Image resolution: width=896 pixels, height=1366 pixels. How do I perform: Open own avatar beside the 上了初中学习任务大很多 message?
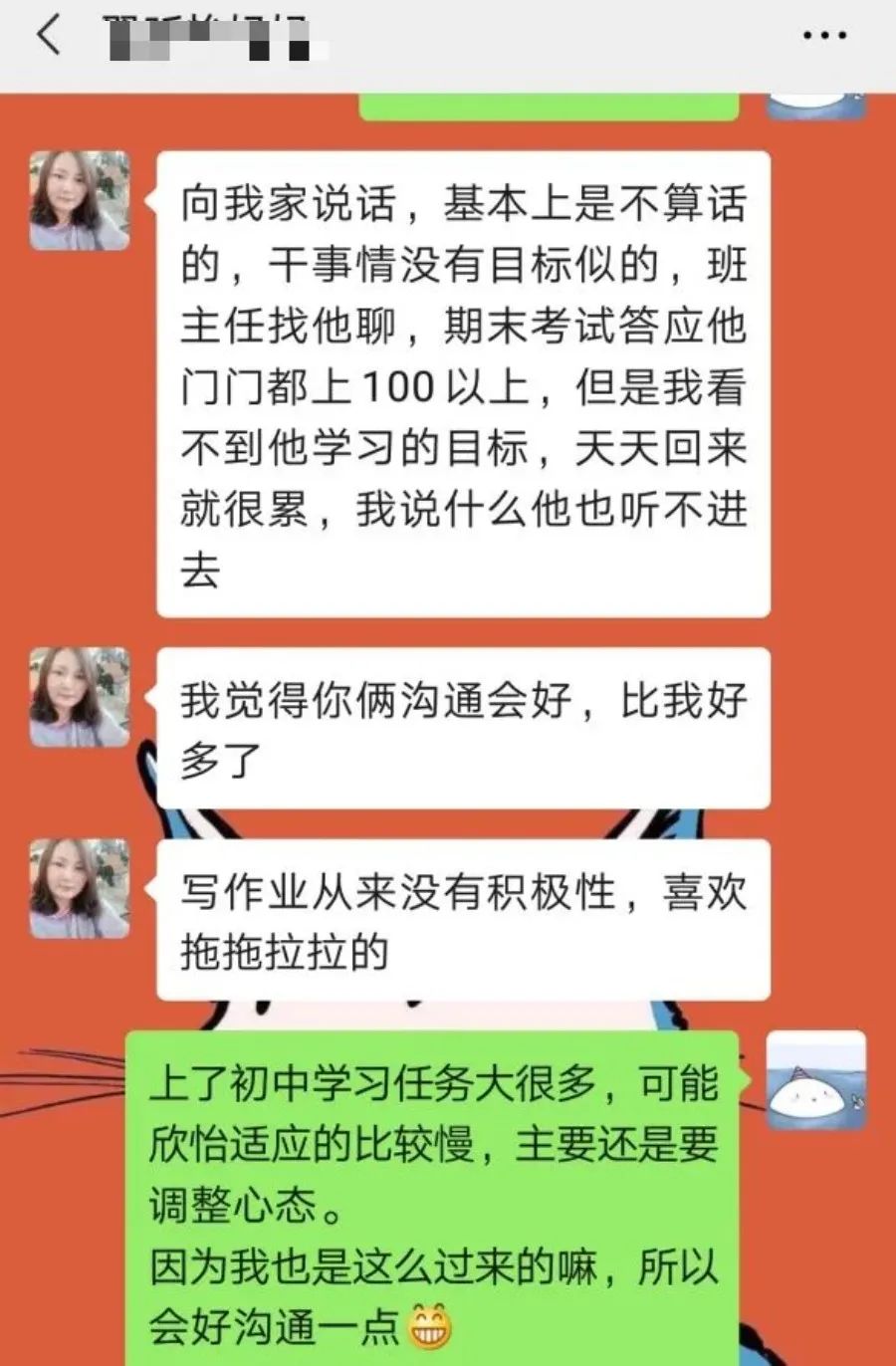pyautogui.click(x=815, y=1080)
